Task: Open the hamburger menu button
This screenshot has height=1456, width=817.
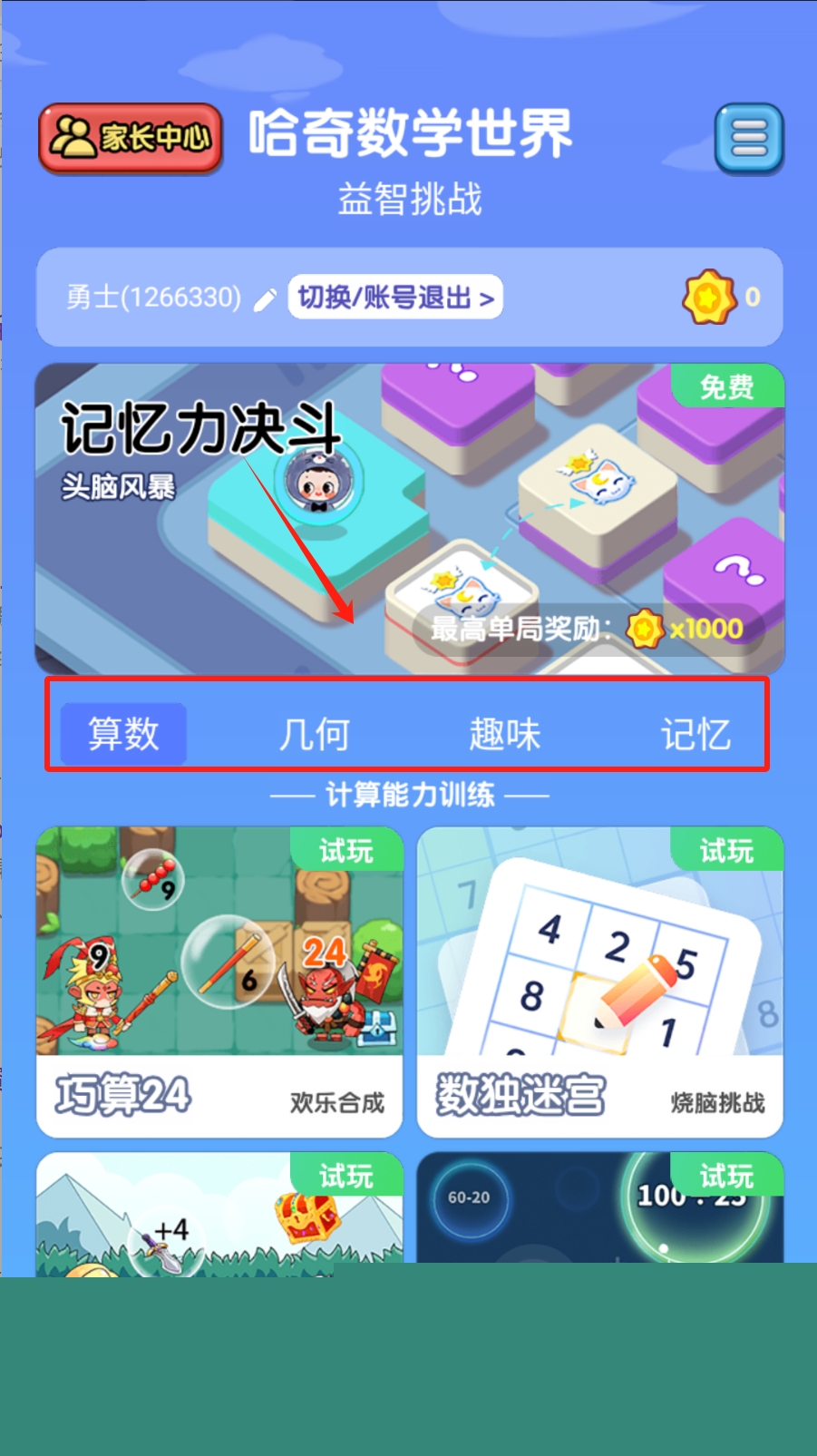Action: tap(748, 139)
